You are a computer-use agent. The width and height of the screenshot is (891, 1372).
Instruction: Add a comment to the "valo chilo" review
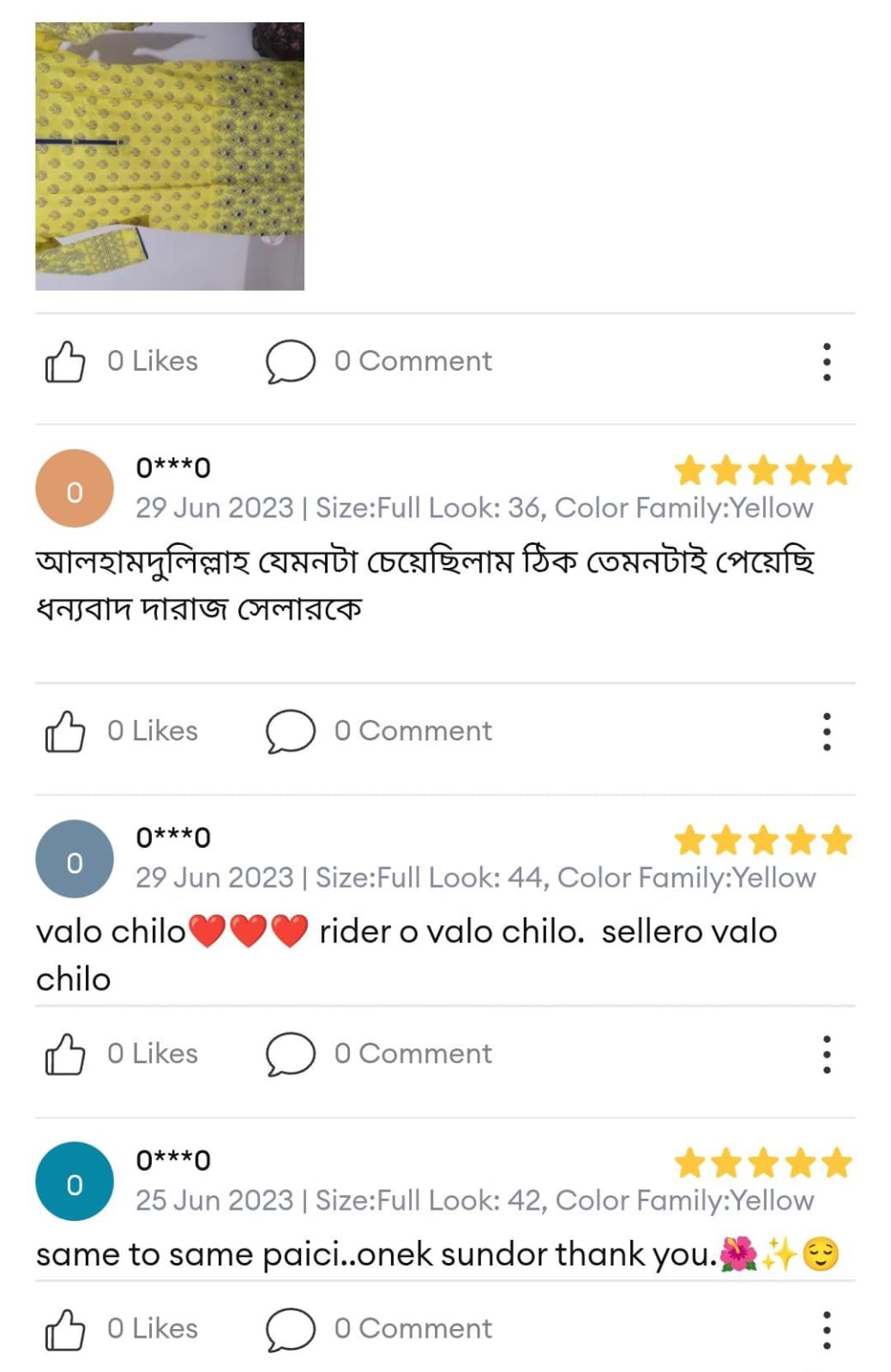(x=291, y=1054)
